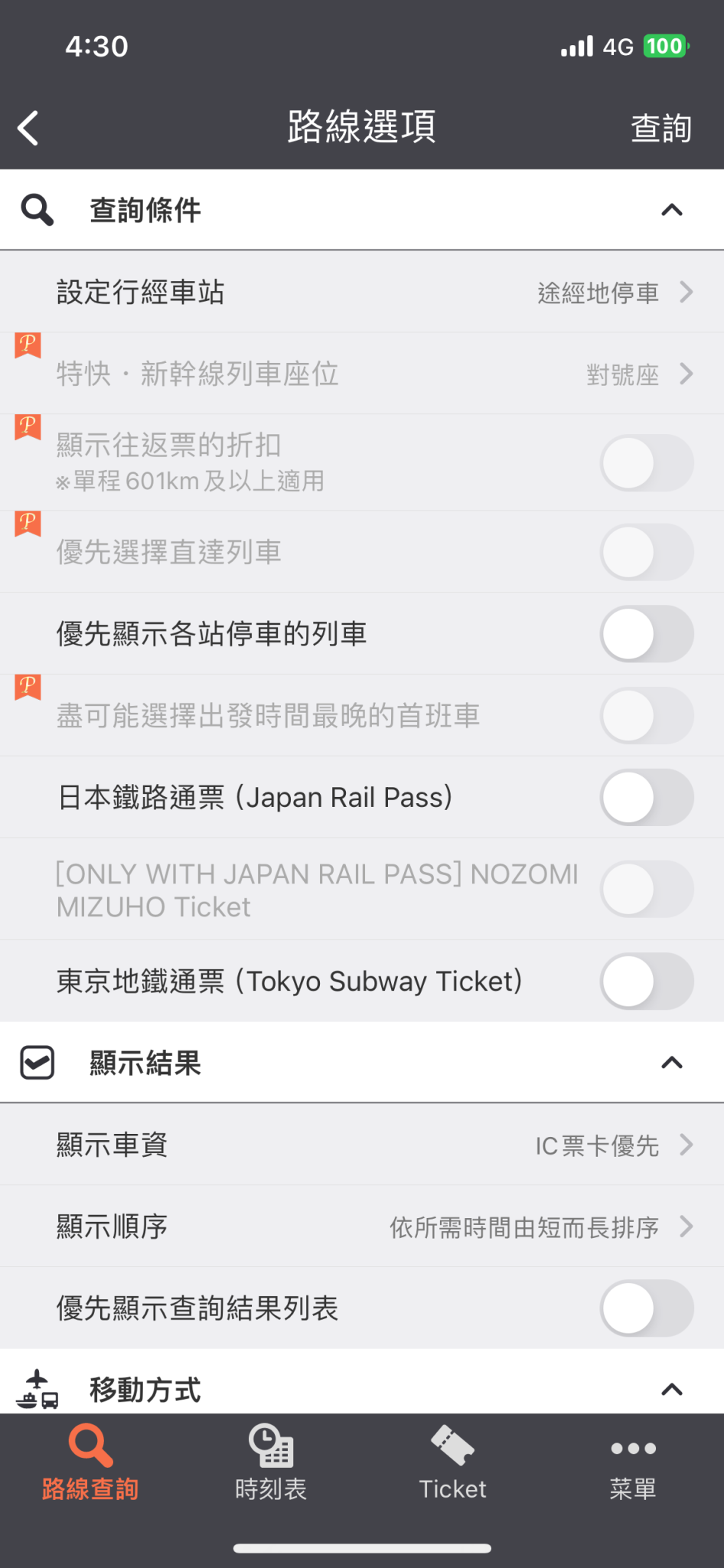
Task: Collapse the 顯示結果 section chevron
Action: 671,1063
